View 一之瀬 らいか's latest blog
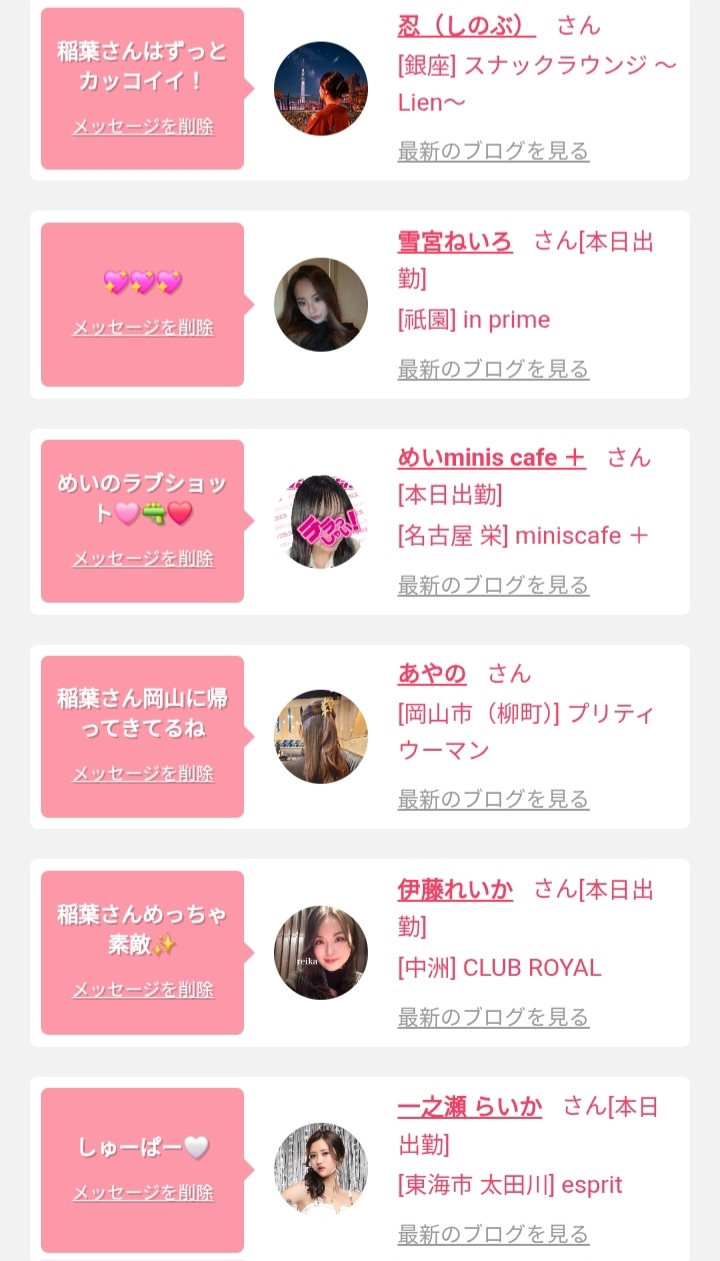Screen dimensions: 720x1261 click(493, 1235)
